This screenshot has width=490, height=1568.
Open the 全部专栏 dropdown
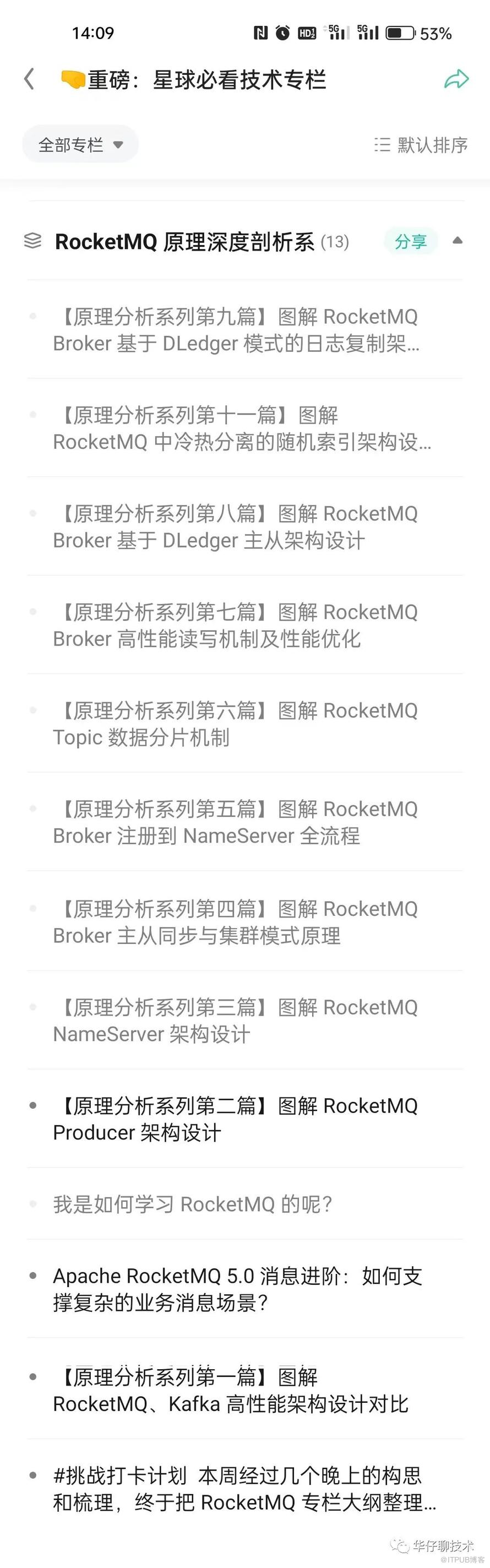coord(80,145)
